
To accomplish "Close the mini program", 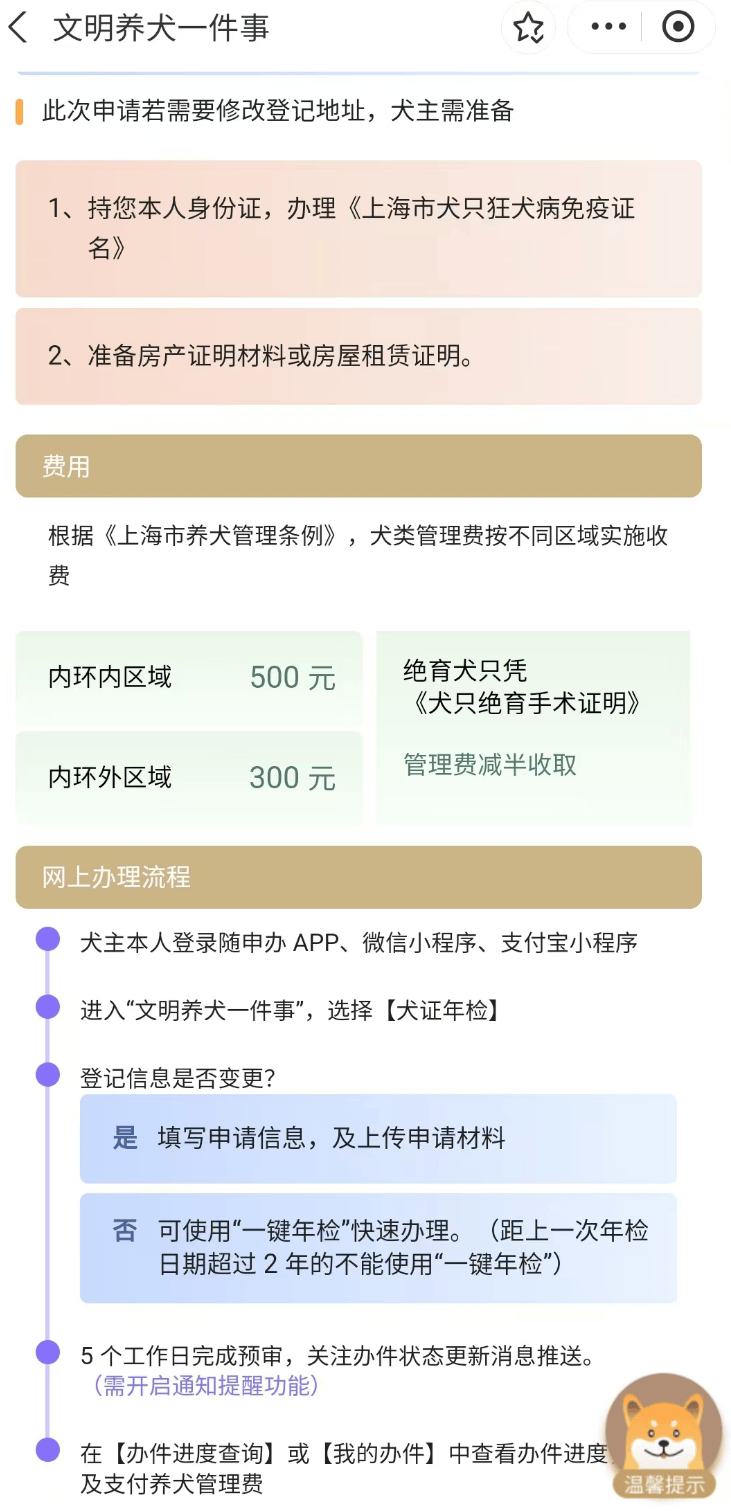I will point(678,27).
